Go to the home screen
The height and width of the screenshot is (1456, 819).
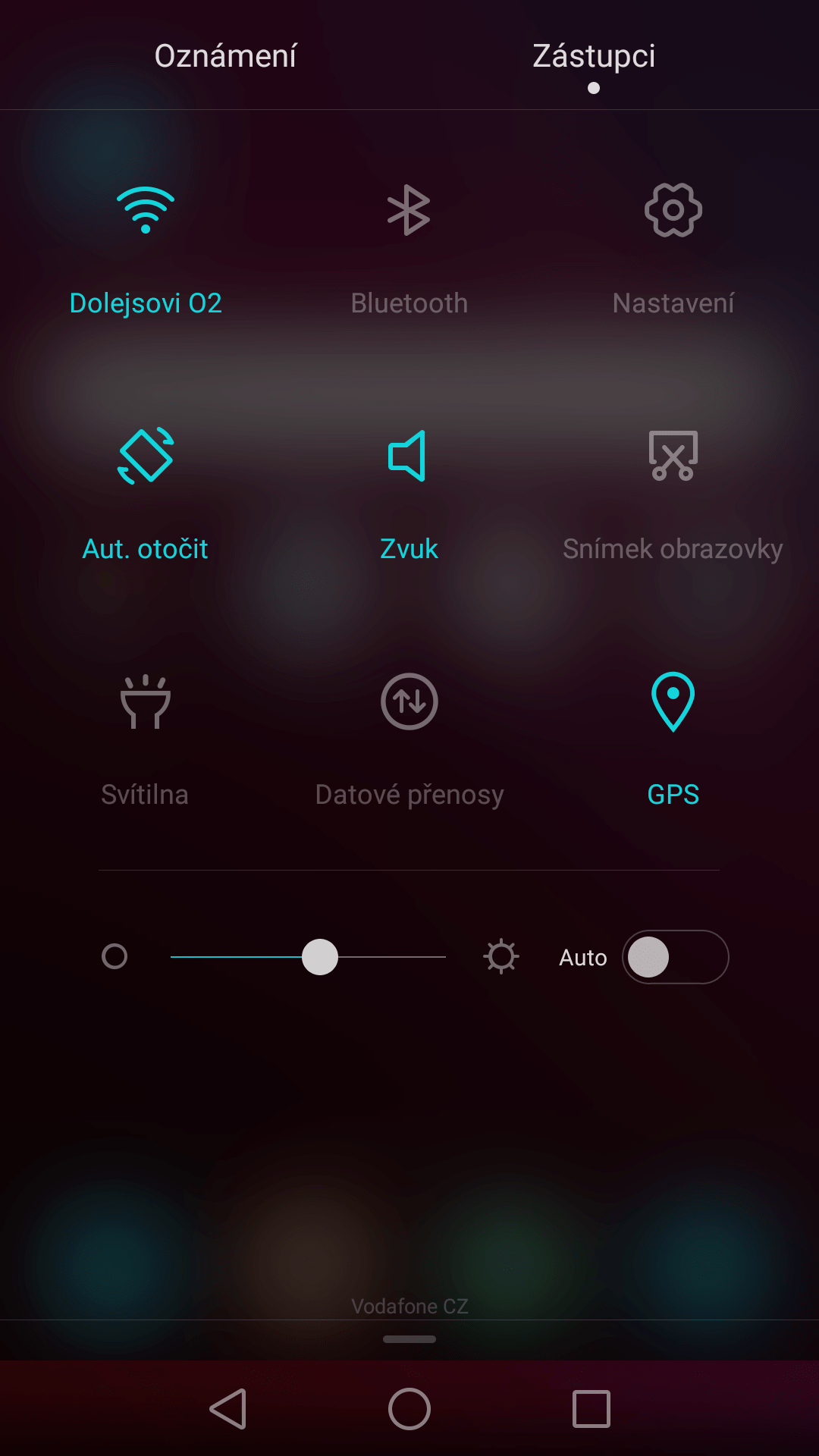(x=409, y=1409)
